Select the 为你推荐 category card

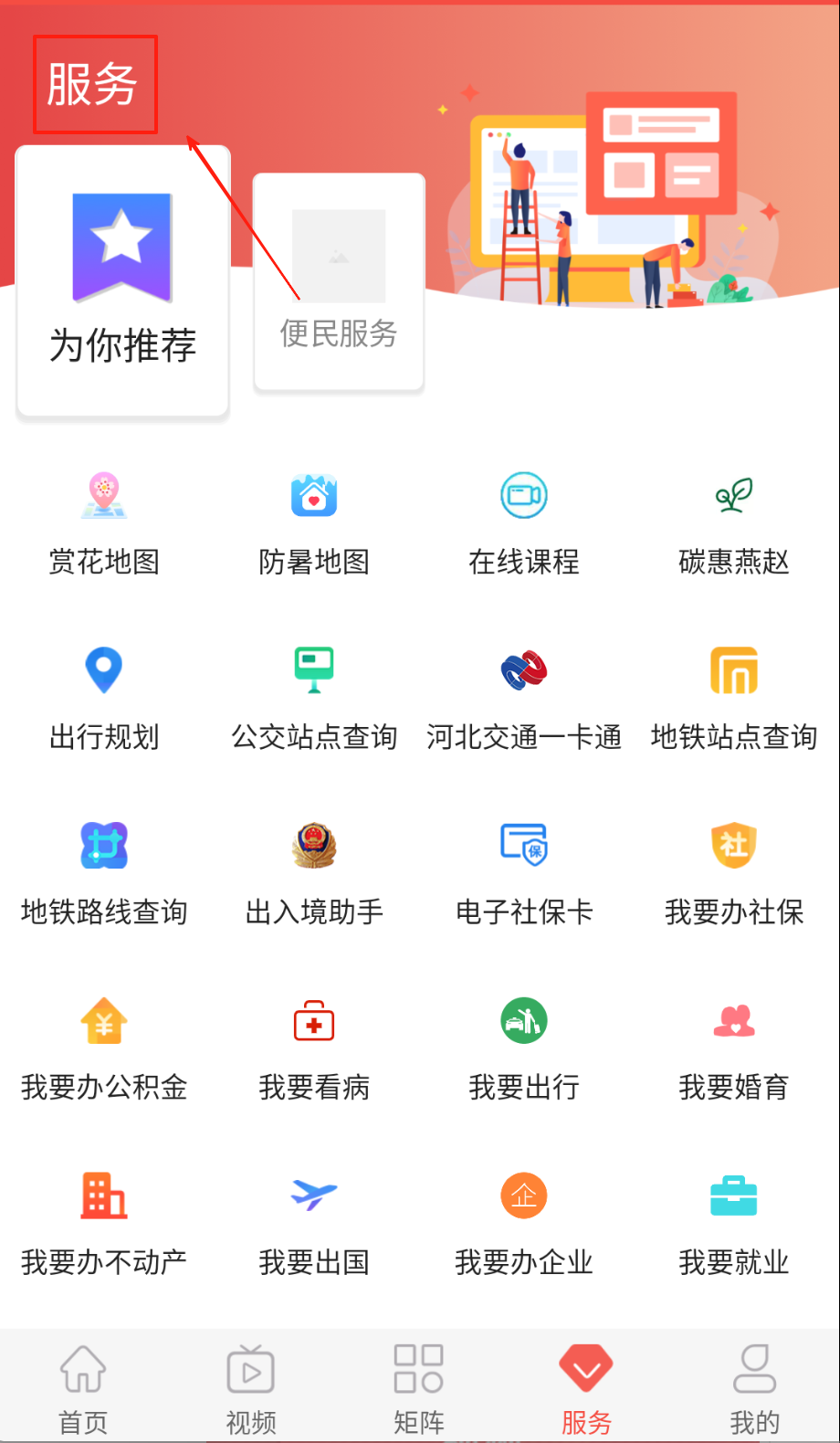[x=122, y=280]
